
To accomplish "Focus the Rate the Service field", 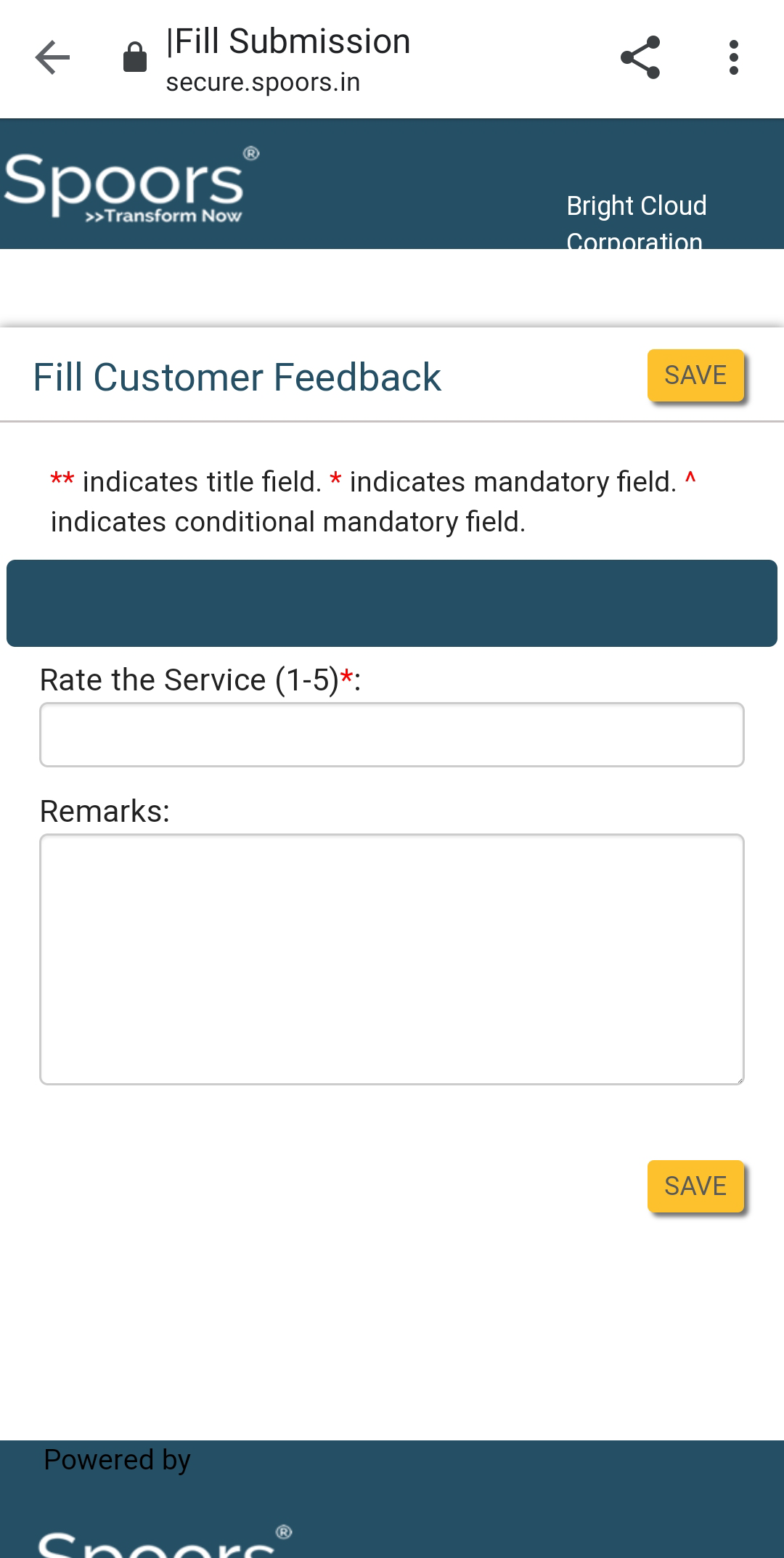I will (x=392, y=735).
